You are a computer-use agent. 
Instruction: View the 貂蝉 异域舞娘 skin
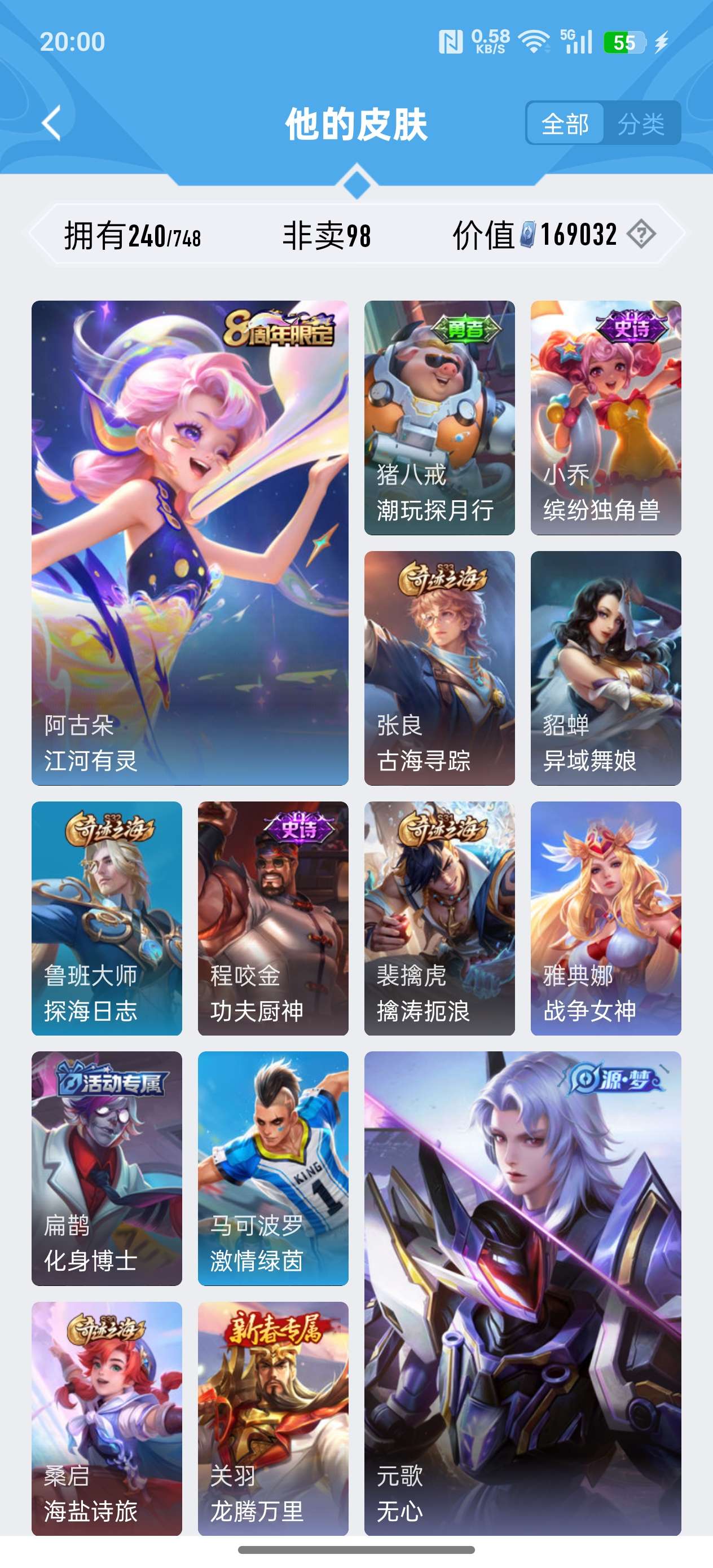[606, 668]
